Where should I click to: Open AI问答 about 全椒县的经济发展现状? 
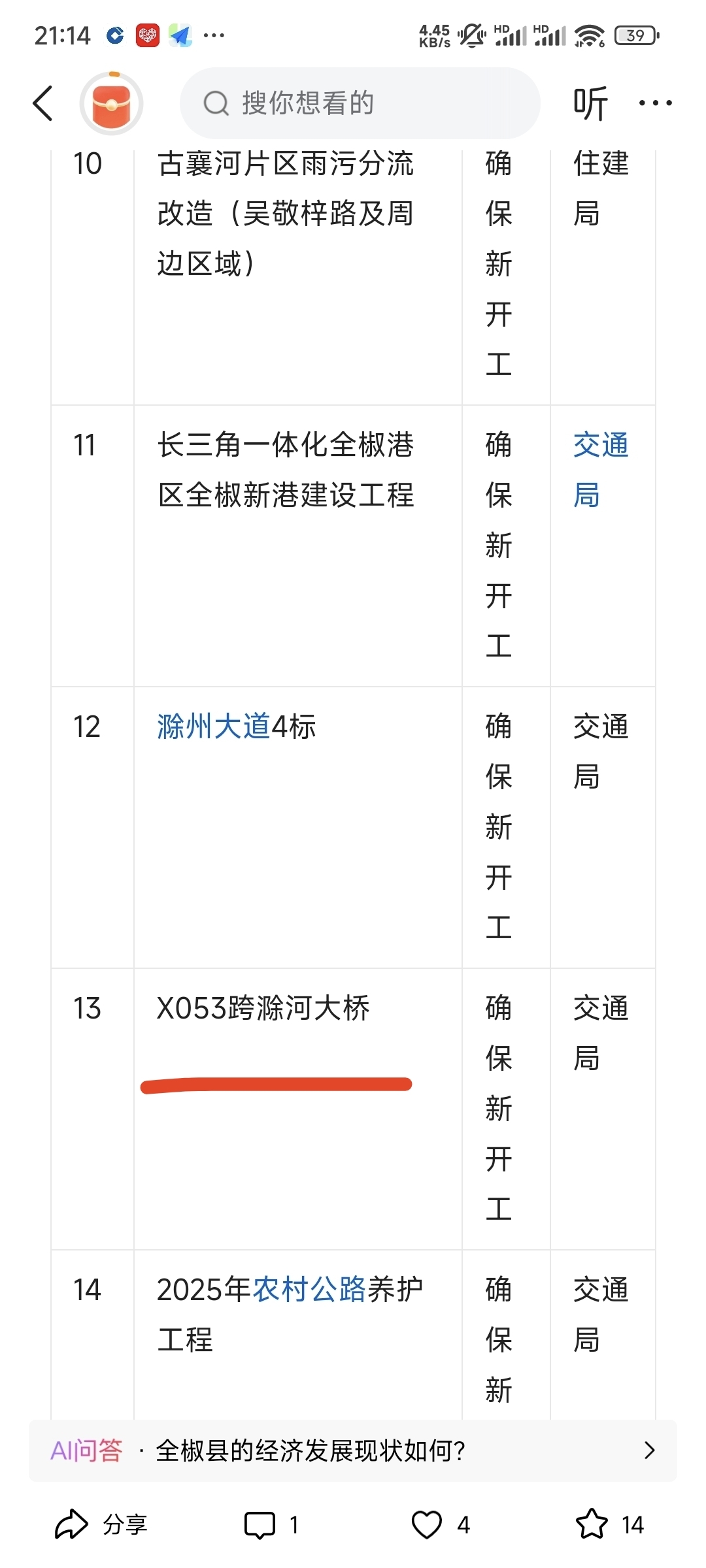(x=353, y=1450)
